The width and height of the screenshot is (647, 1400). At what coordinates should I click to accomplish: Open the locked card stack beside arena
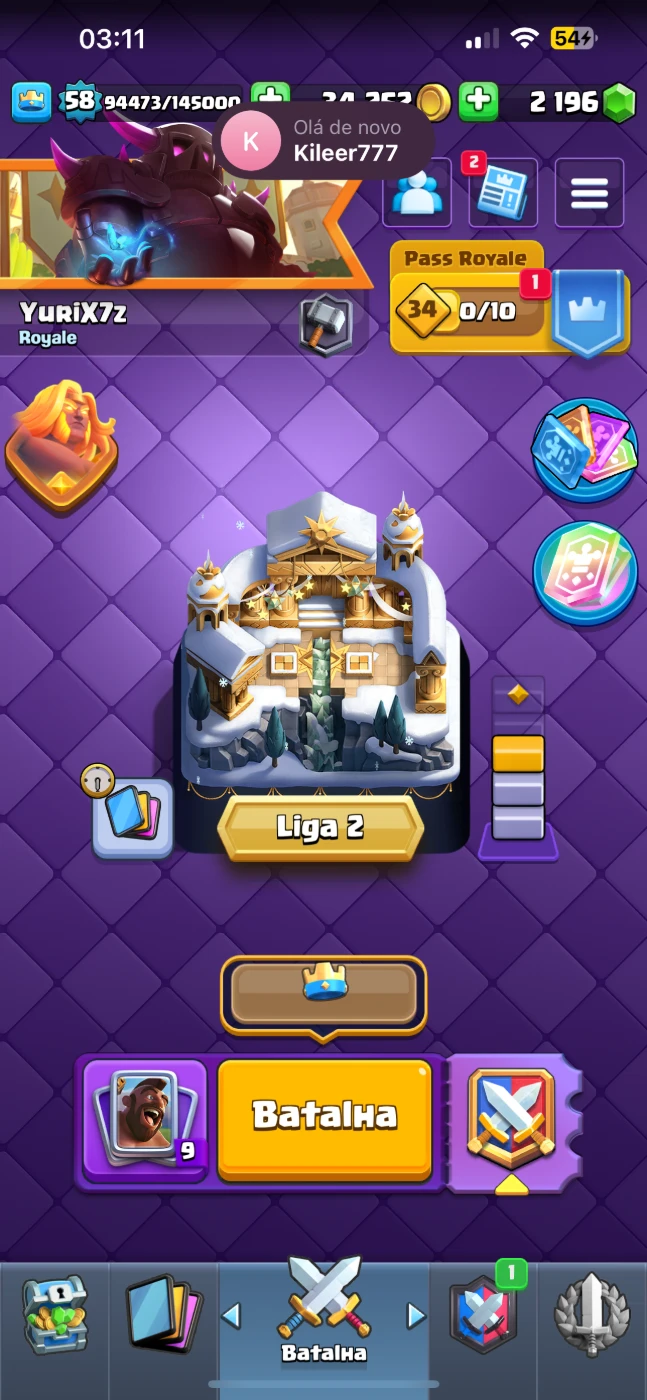tap(132, 818)
